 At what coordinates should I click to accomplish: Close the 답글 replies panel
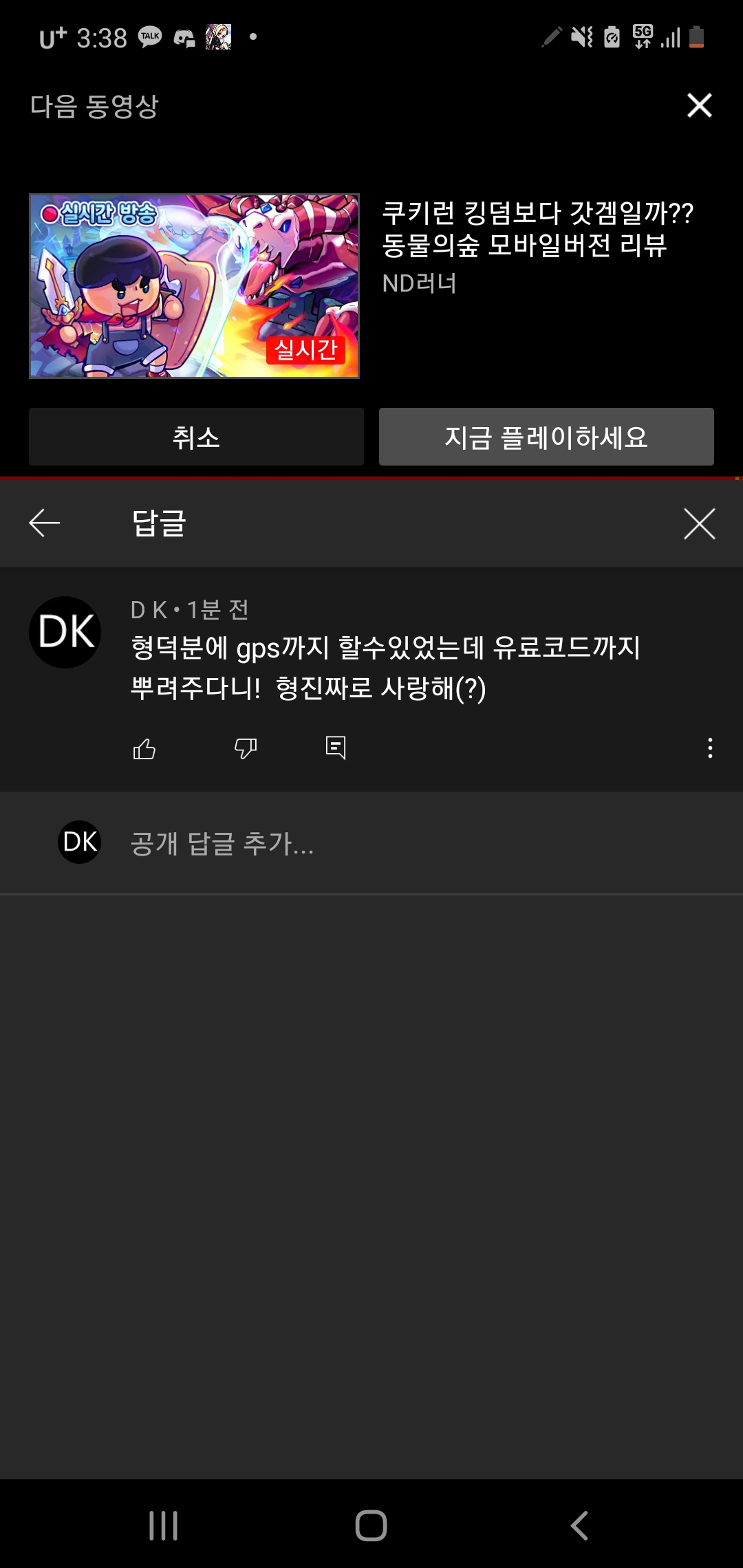click(699, 523)
